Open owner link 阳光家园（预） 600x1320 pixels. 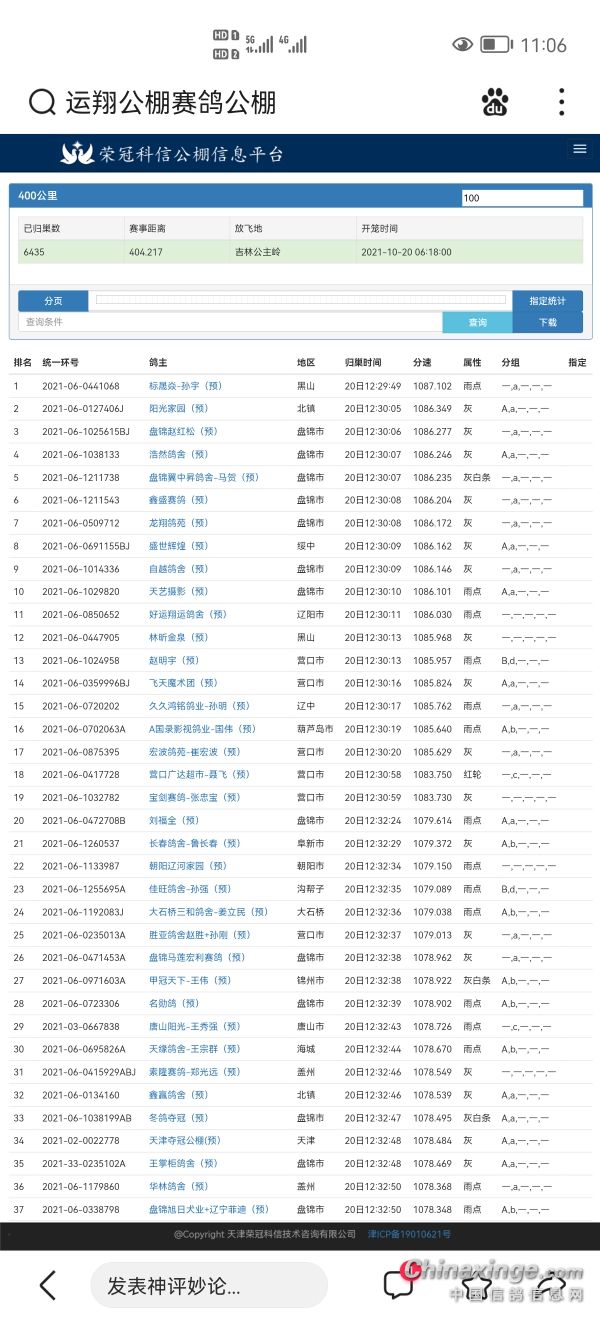[178, 409]
